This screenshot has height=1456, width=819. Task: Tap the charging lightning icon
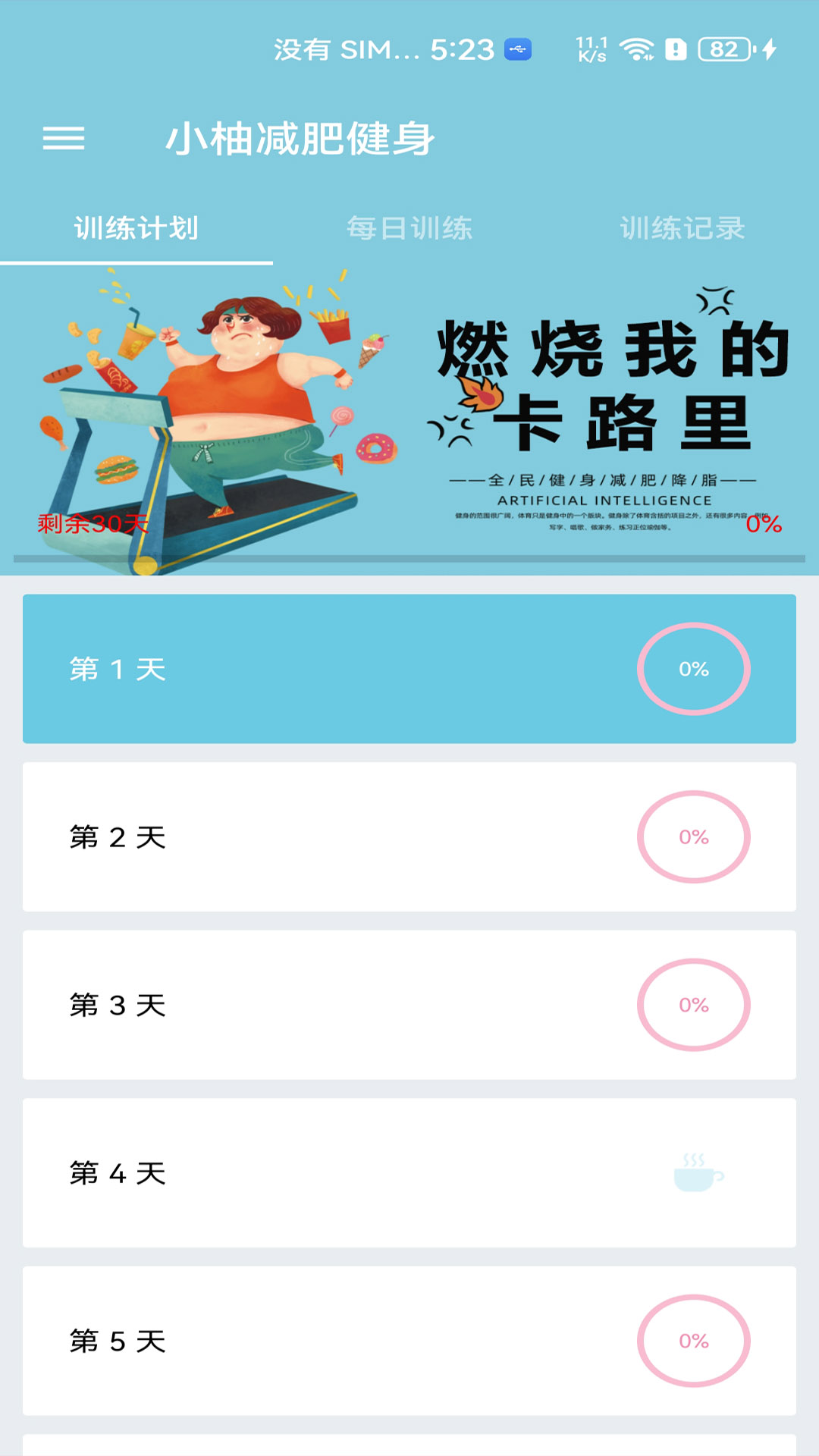766,49
